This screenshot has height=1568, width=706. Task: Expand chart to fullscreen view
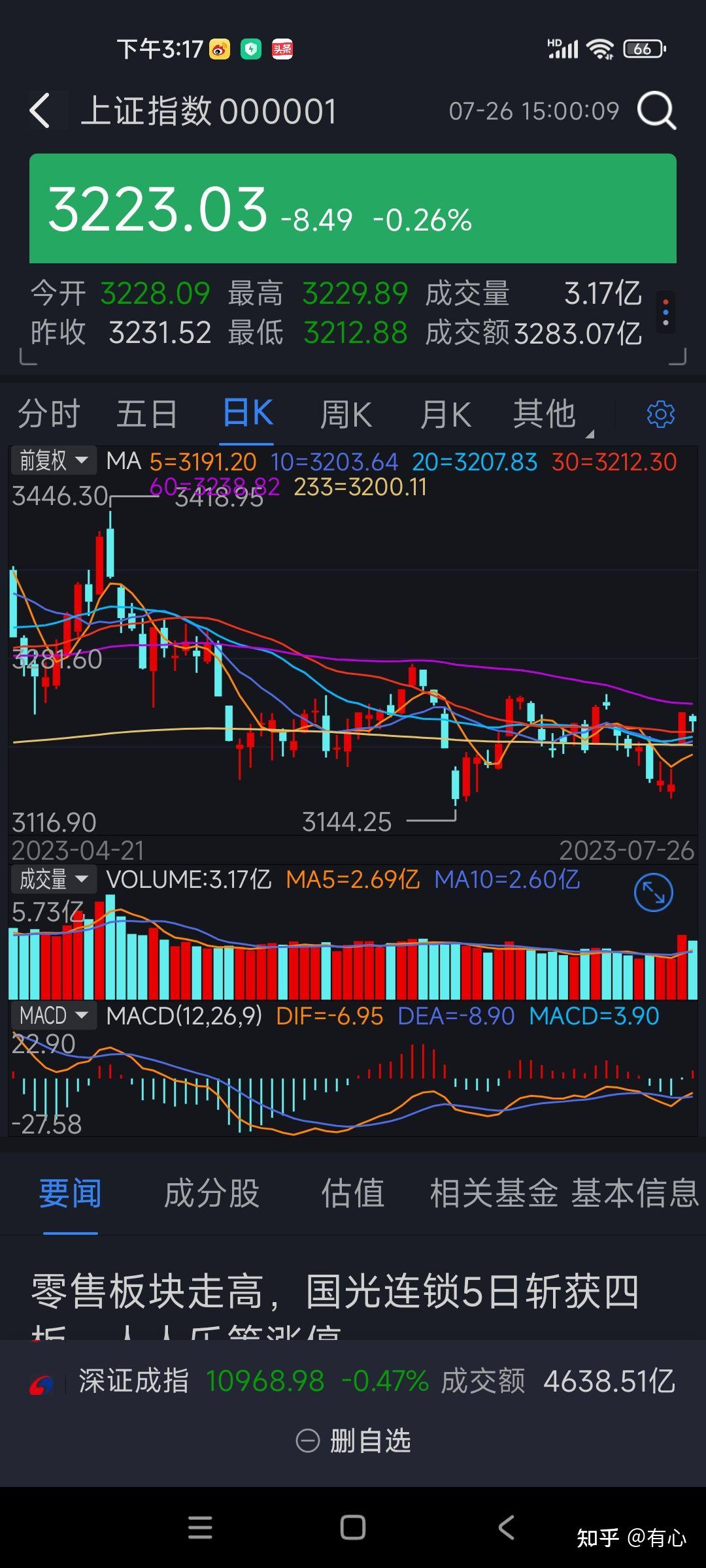tap(653, 892)
